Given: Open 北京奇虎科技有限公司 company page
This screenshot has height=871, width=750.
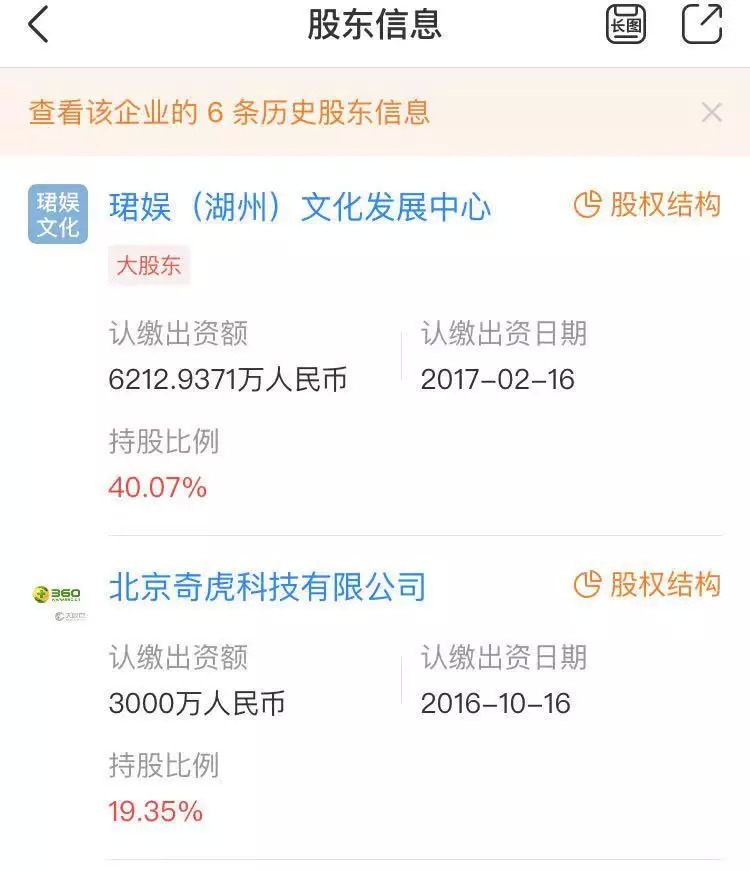Looking at the screenshot, I should point(267,586).
